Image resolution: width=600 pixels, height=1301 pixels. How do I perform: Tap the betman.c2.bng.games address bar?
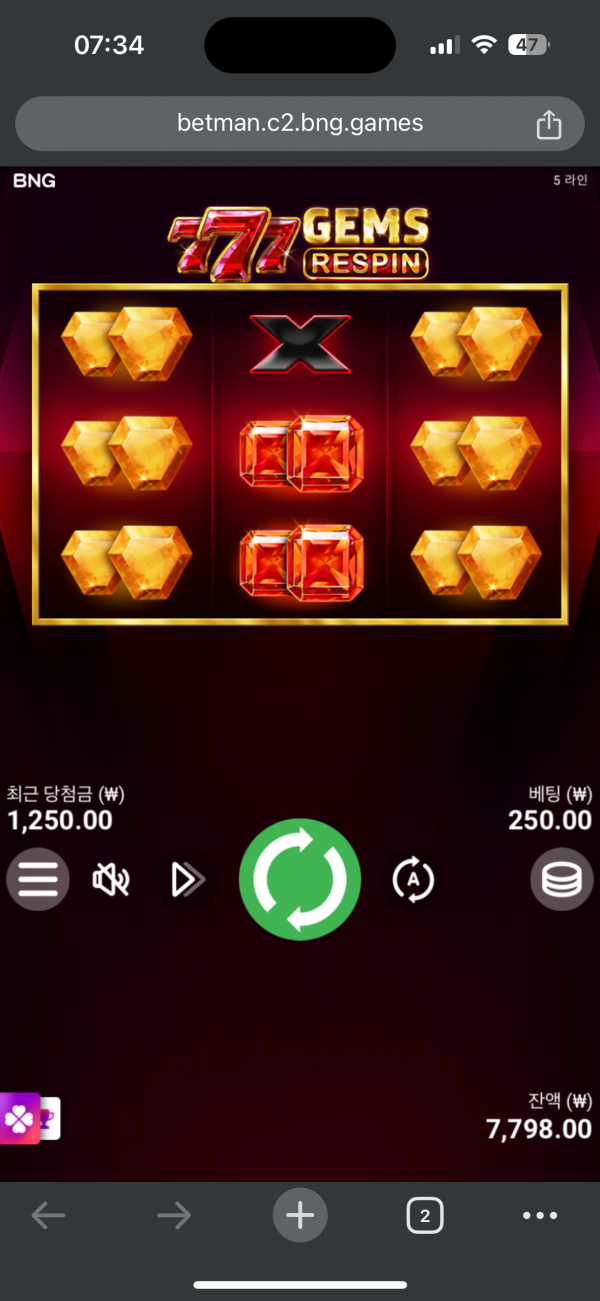pyautogui.click(x=300, y=124)
